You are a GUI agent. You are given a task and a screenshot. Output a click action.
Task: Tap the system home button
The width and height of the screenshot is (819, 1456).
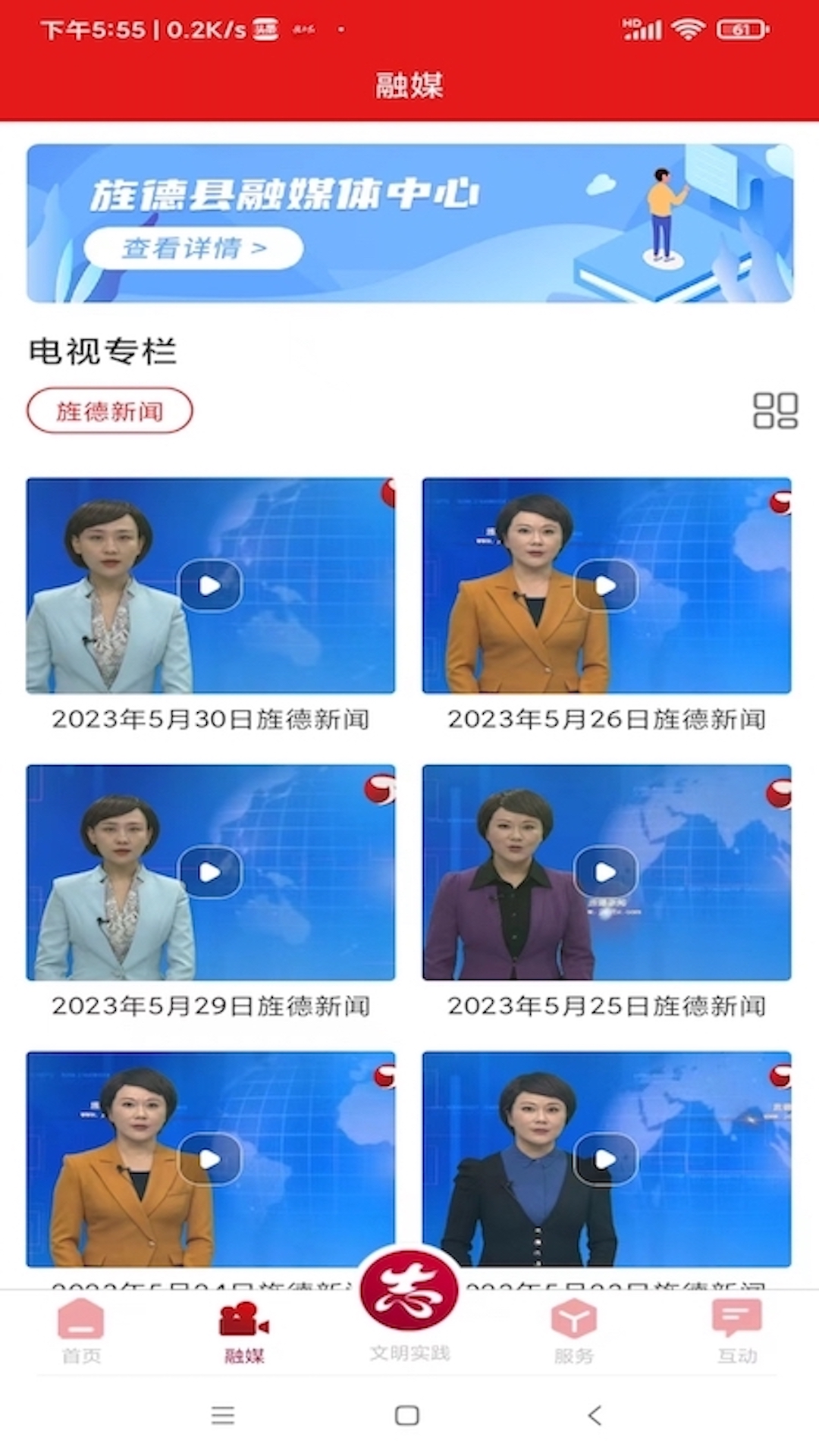[407, 1415]
